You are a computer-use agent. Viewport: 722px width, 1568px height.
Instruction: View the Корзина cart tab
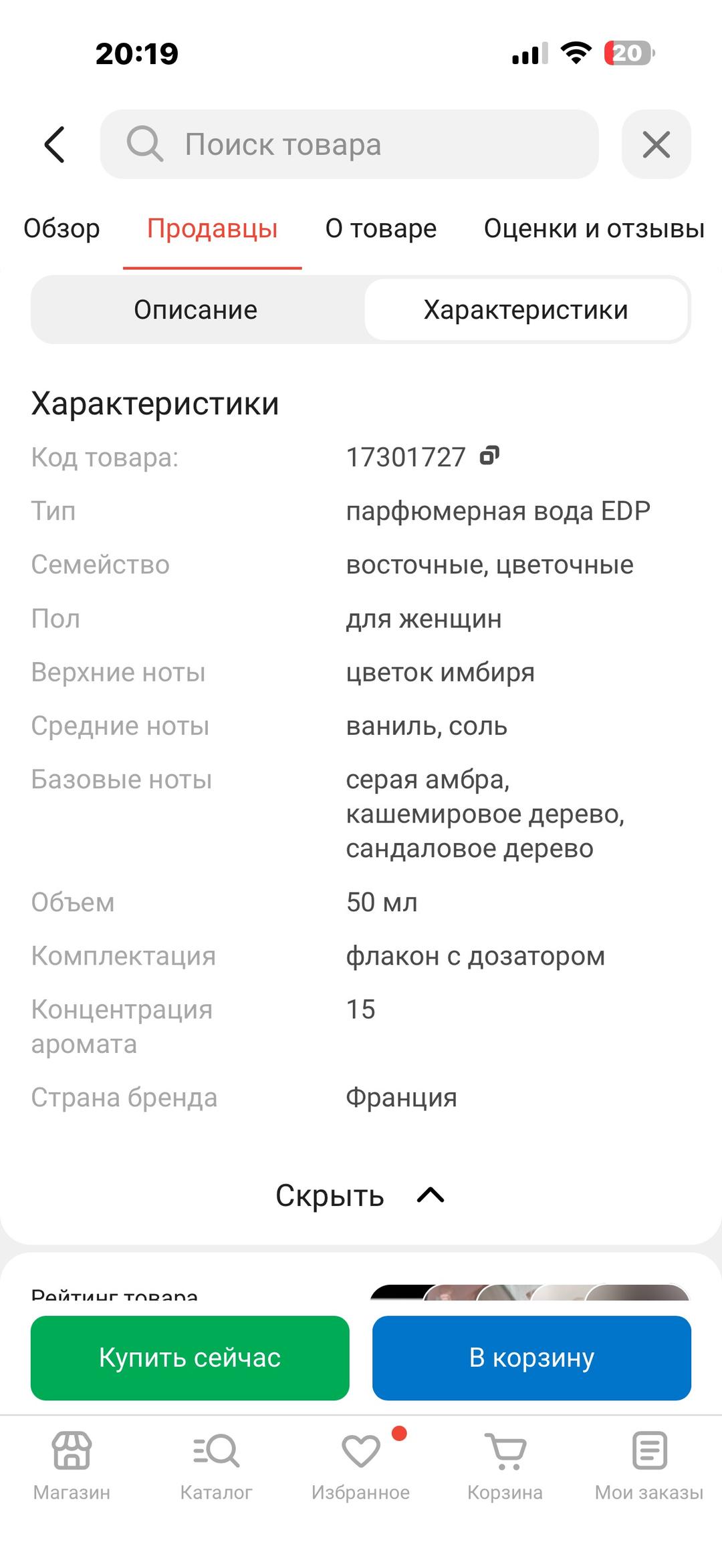coord(505,1466)
